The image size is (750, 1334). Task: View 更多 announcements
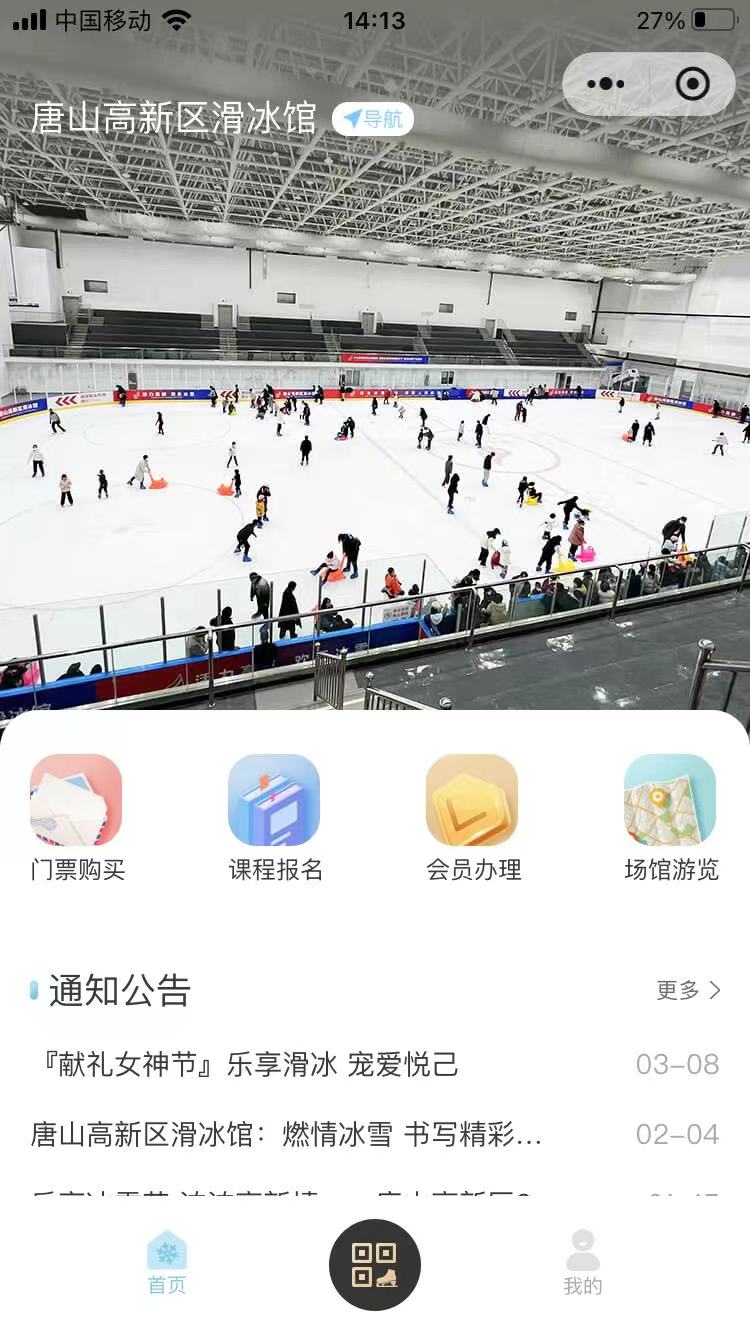(x=688, y=990)
